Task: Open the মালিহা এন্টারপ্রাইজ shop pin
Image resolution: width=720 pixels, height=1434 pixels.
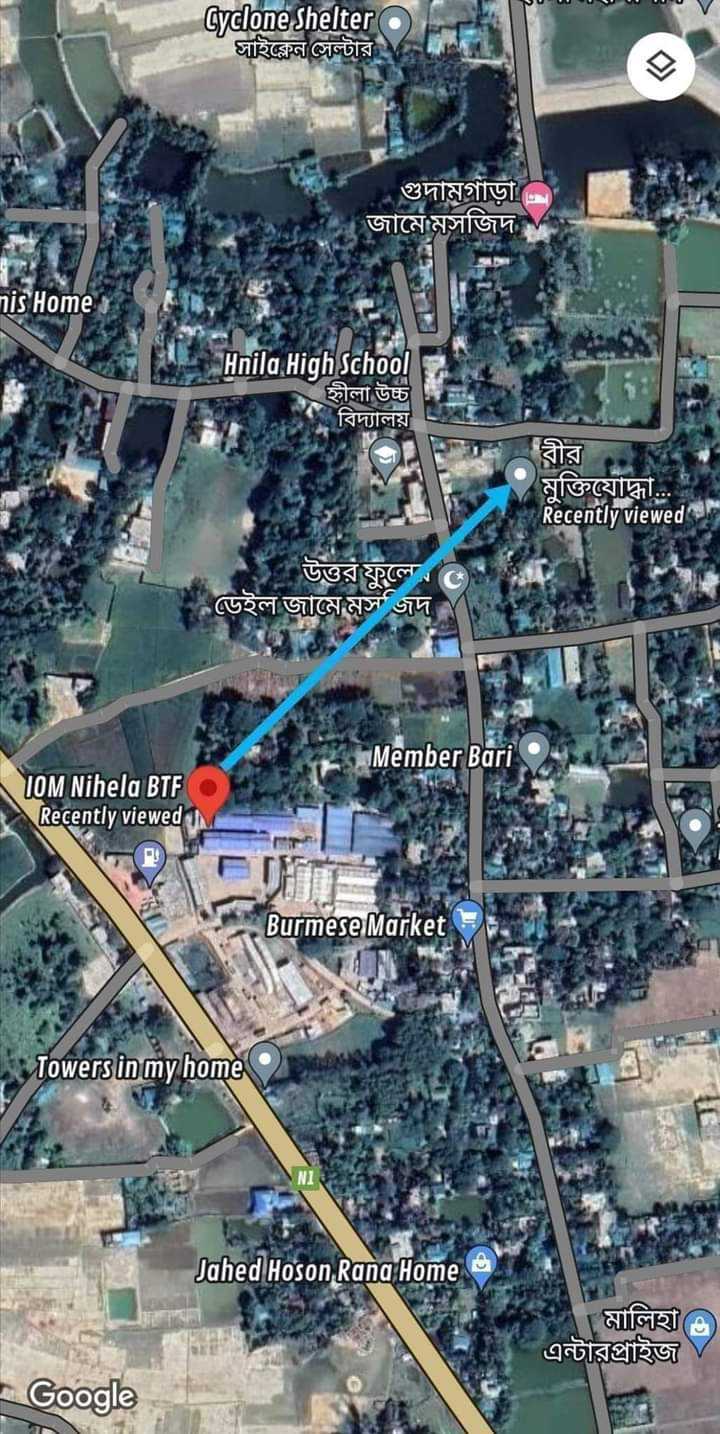Action: [x=703, y=1327]
